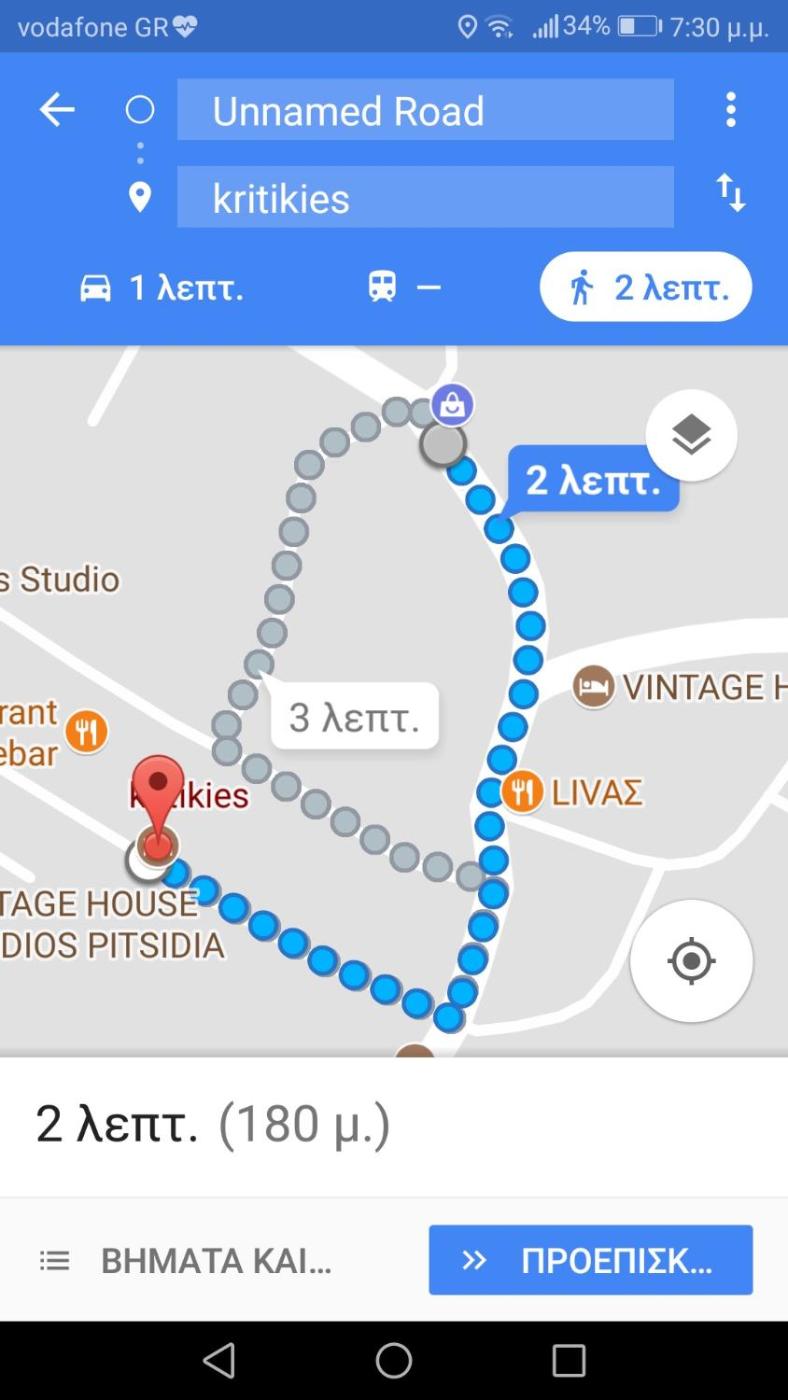The height and width of the screenshot is (1400, 788).
Task: Select the alternative 3 λεπτ. route
Action: click(354, 716)
